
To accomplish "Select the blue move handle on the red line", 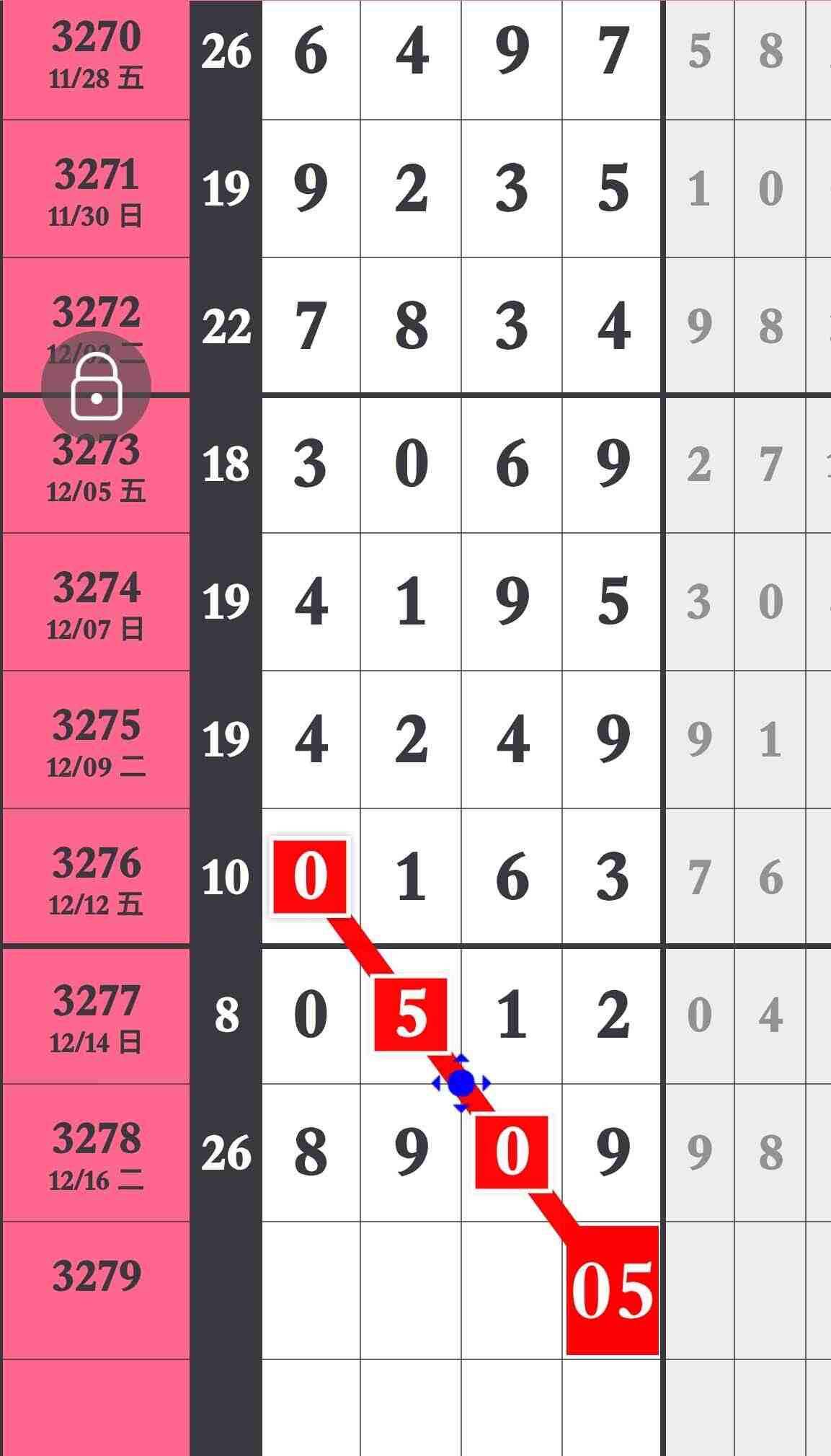I will 461,1083.
